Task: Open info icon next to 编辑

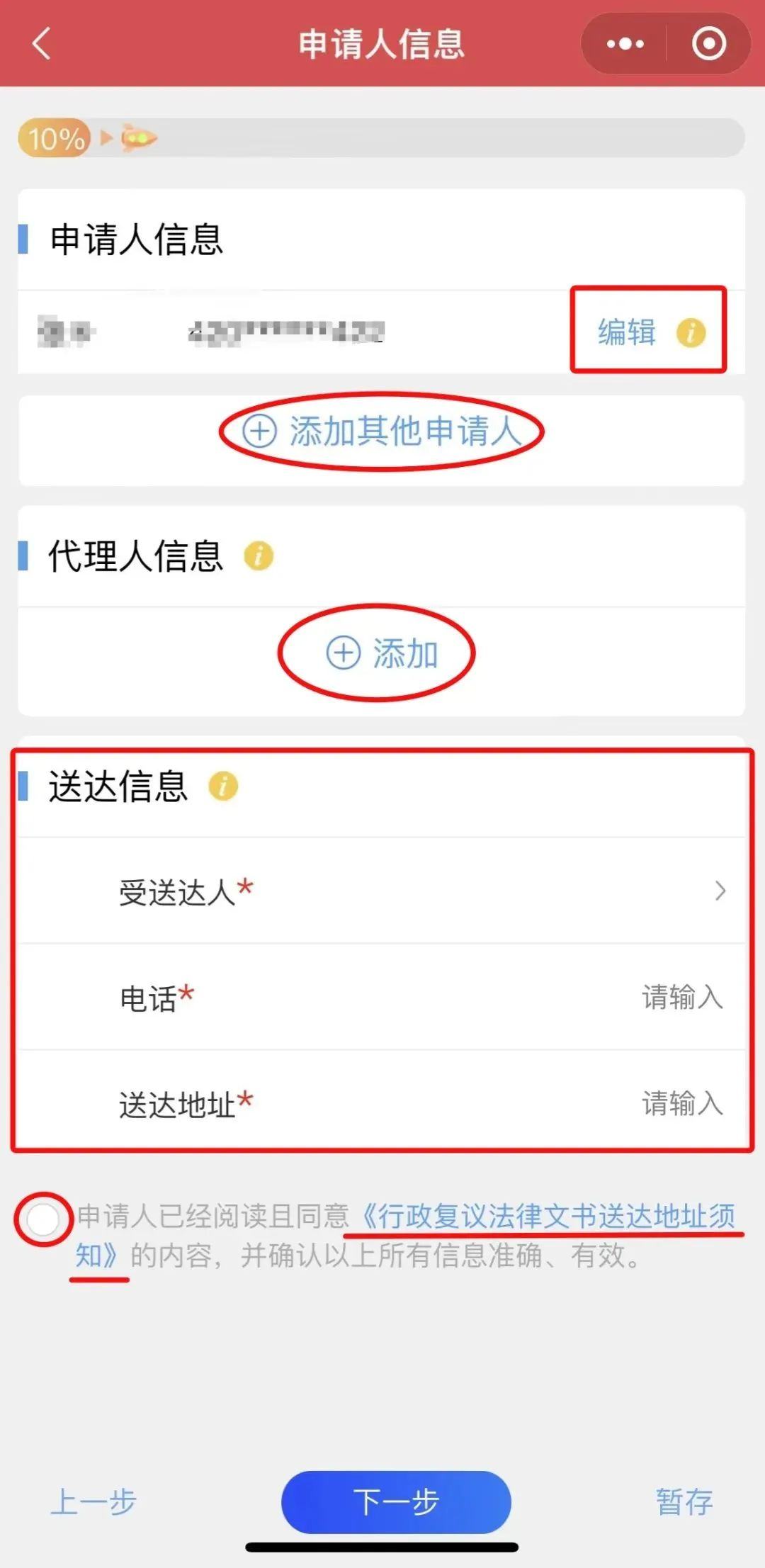Action: (691, 332)
